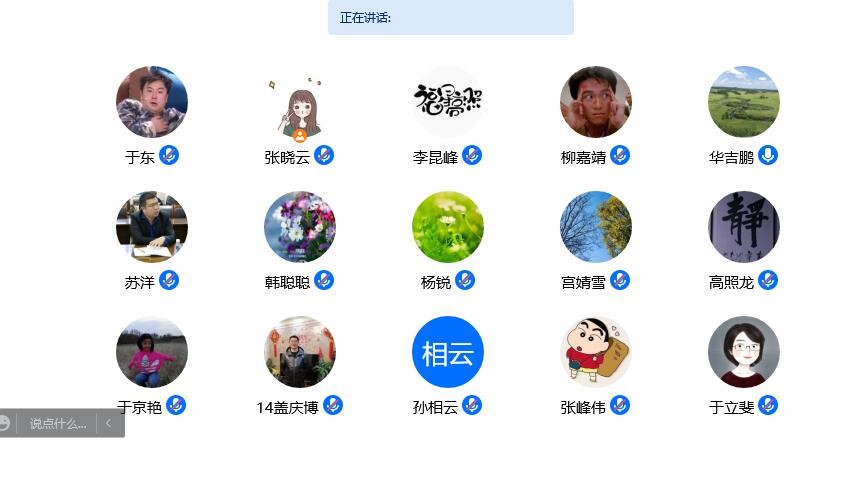
Task: Select participant 于东's avatar
Action: click(x=152, y=102)
